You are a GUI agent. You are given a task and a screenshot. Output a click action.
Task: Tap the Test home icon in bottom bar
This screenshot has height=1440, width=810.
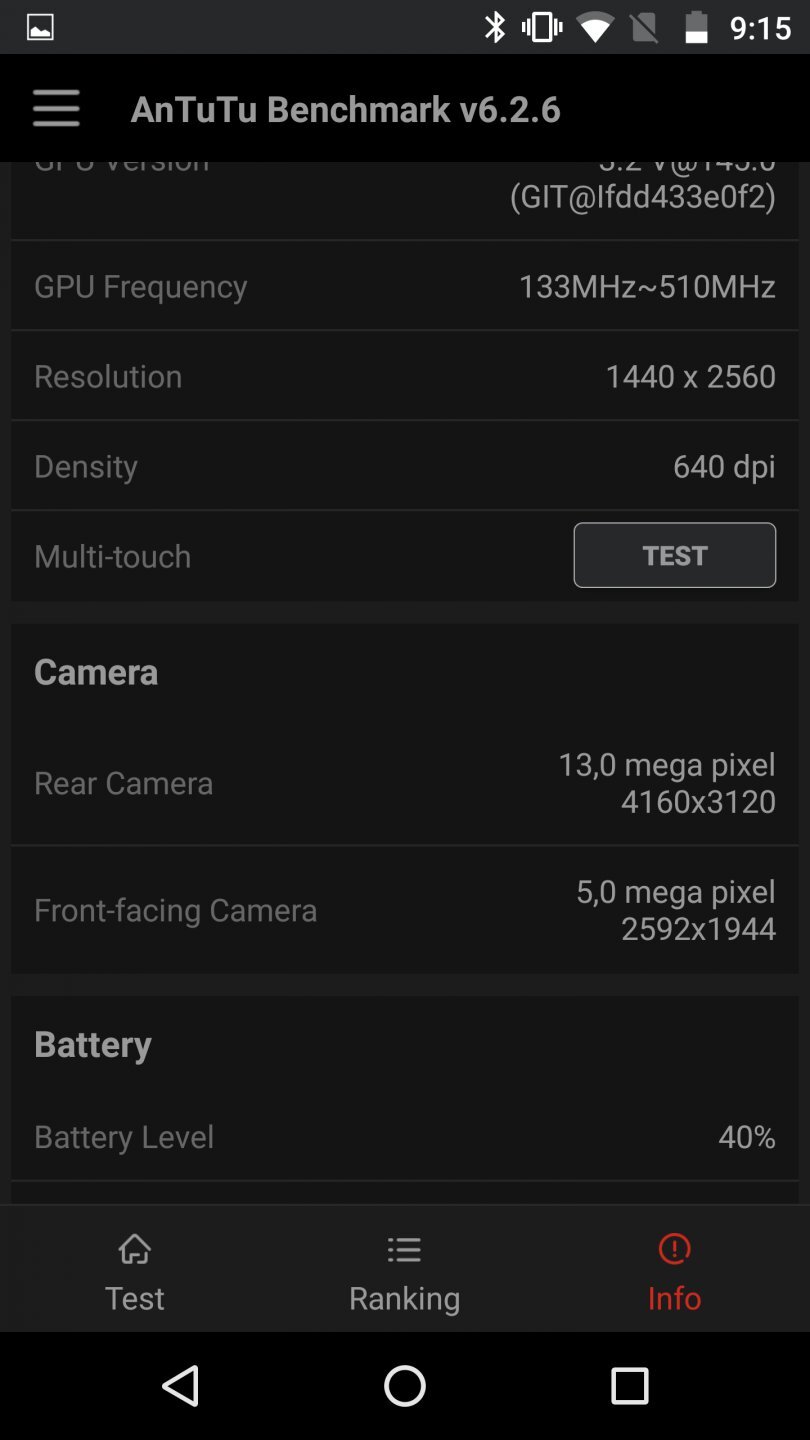[x=134, y=1249]
